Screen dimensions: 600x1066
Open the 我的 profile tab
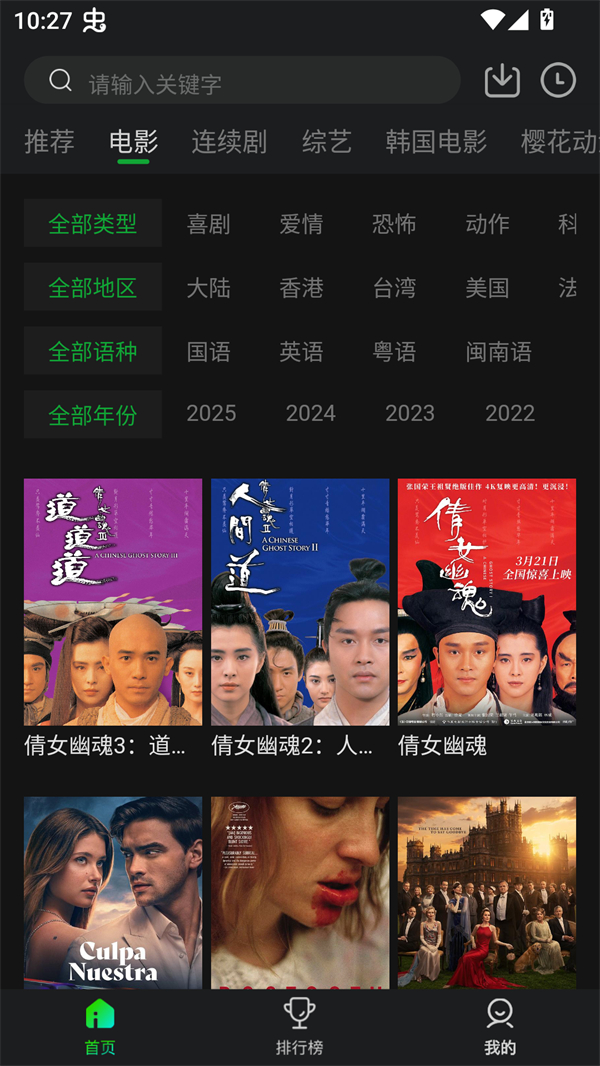500,1026
